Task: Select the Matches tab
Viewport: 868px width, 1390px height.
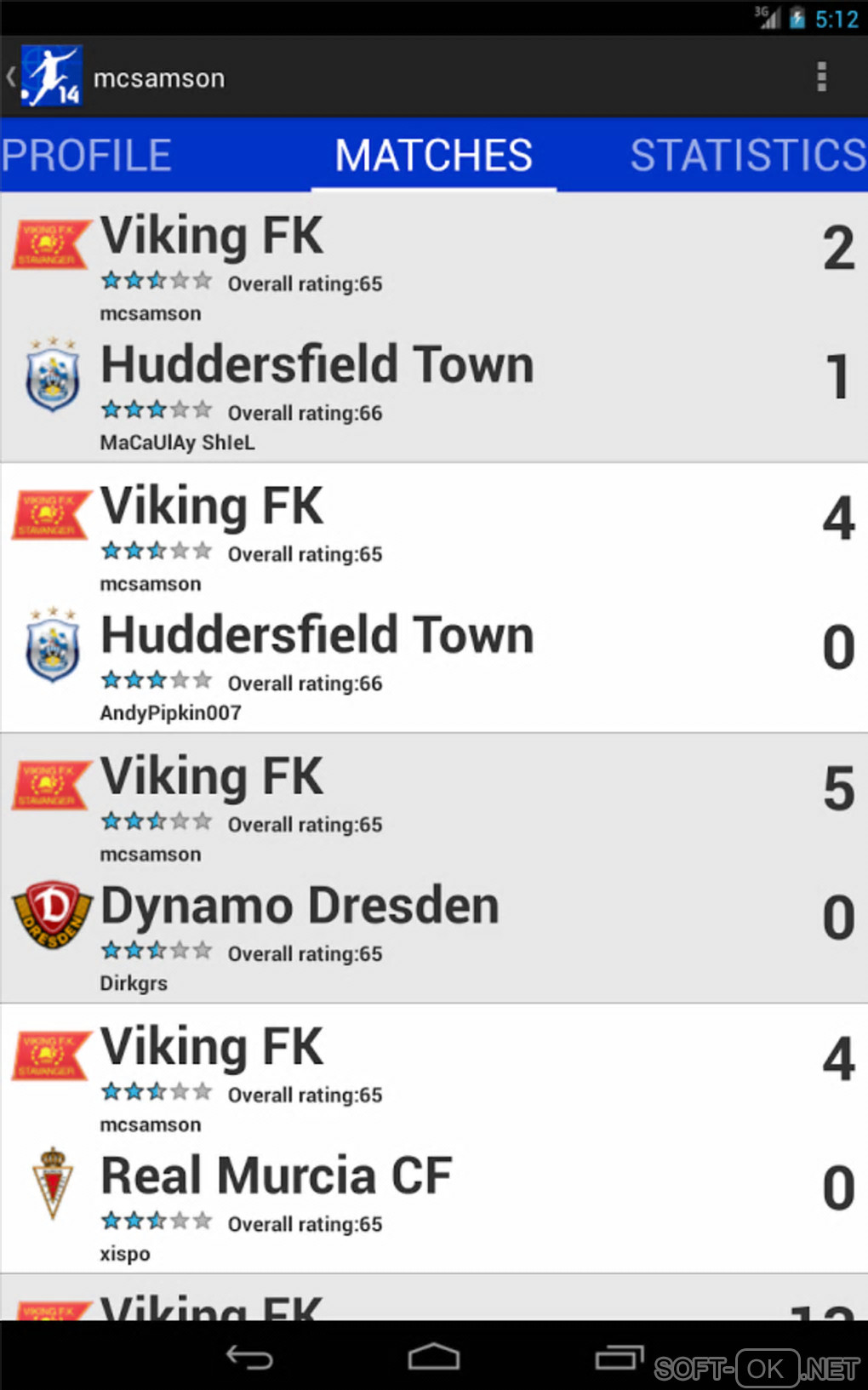Action: [x=433, y=155]
